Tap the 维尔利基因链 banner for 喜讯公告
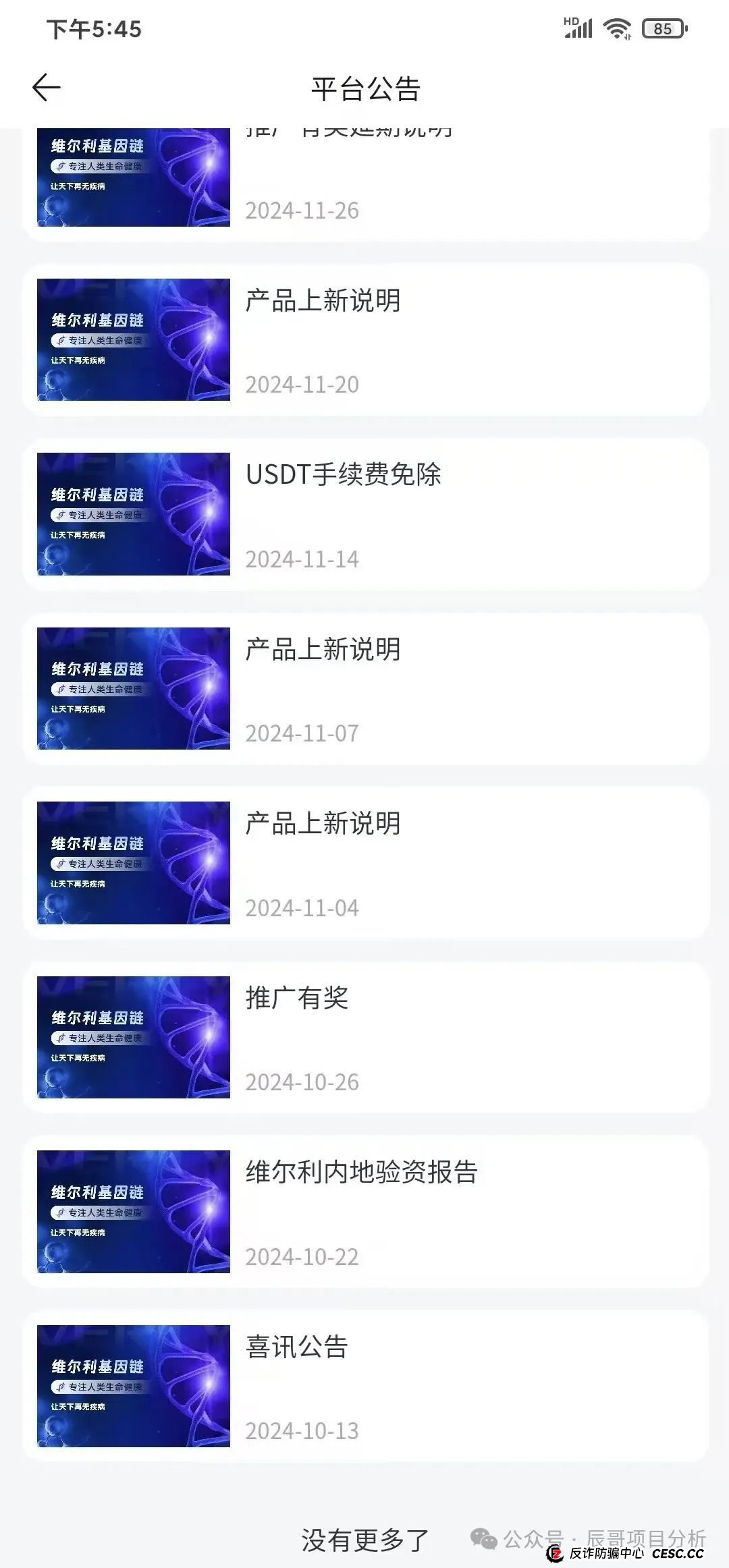 pyautogui.click(x=133, y=1387)
